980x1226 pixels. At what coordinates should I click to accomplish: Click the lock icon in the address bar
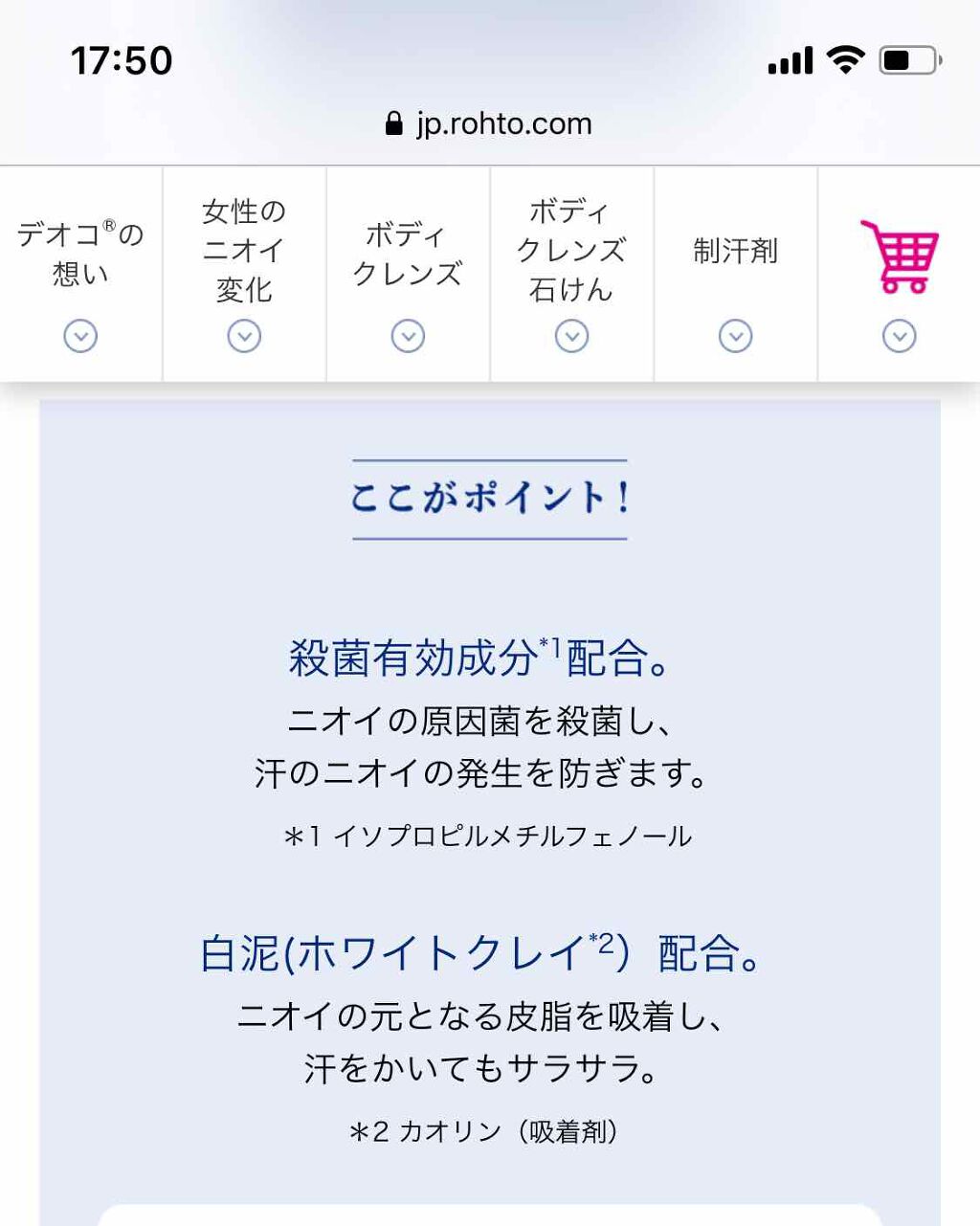(392, 123)
